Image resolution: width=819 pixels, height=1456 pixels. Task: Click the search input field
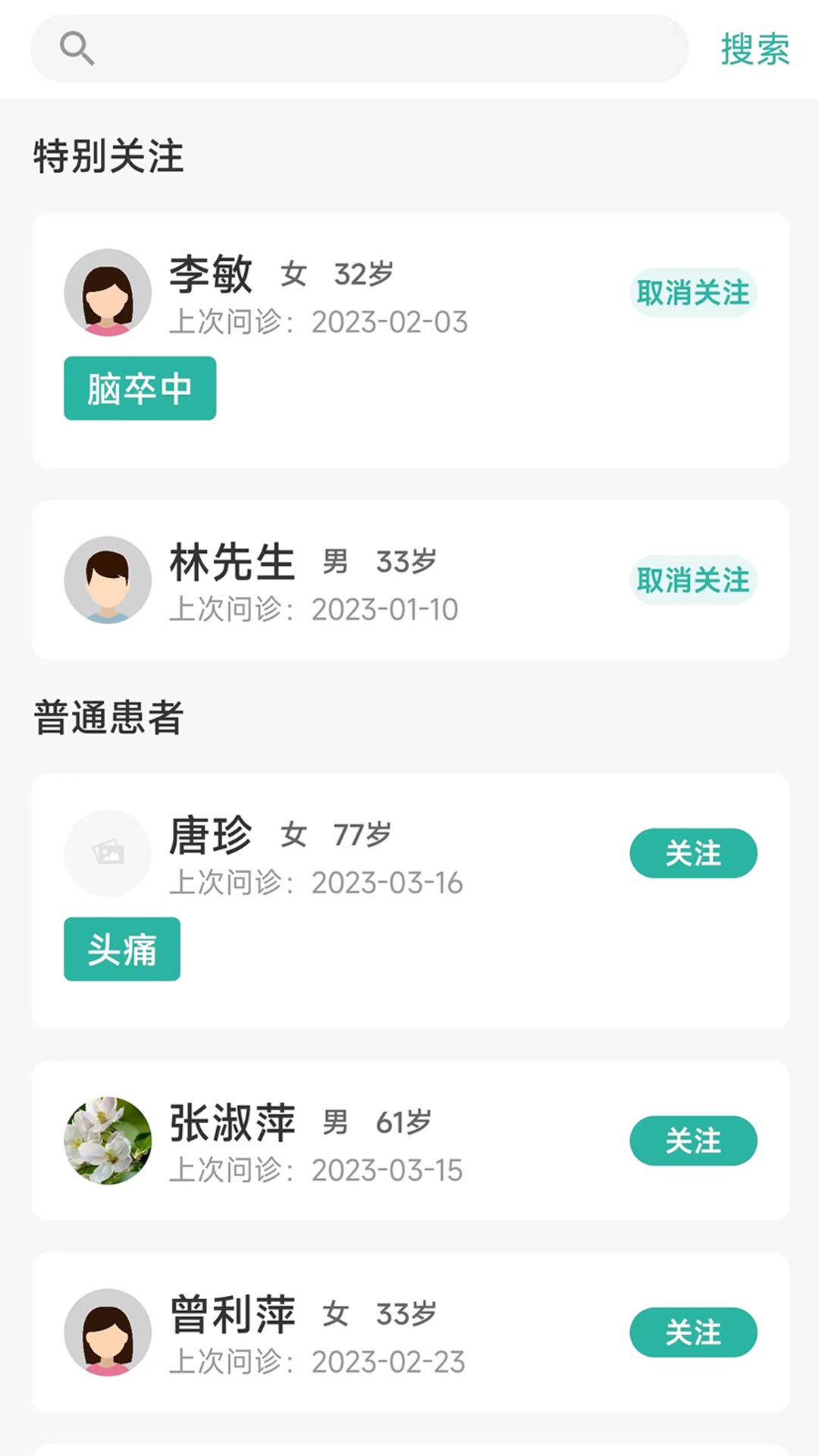pos(356,49)
